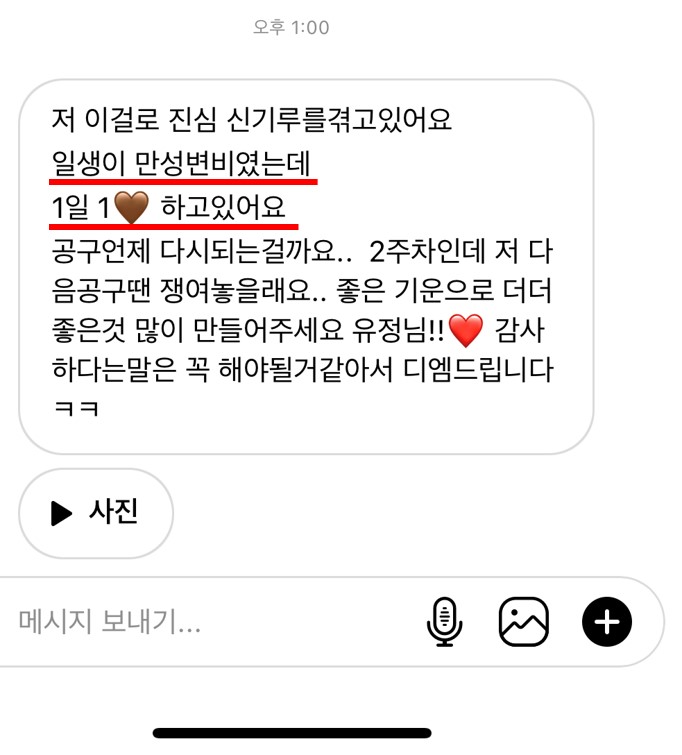Open the 사진 photo message
Screen dimensions: 682x755
pos(96,513)
